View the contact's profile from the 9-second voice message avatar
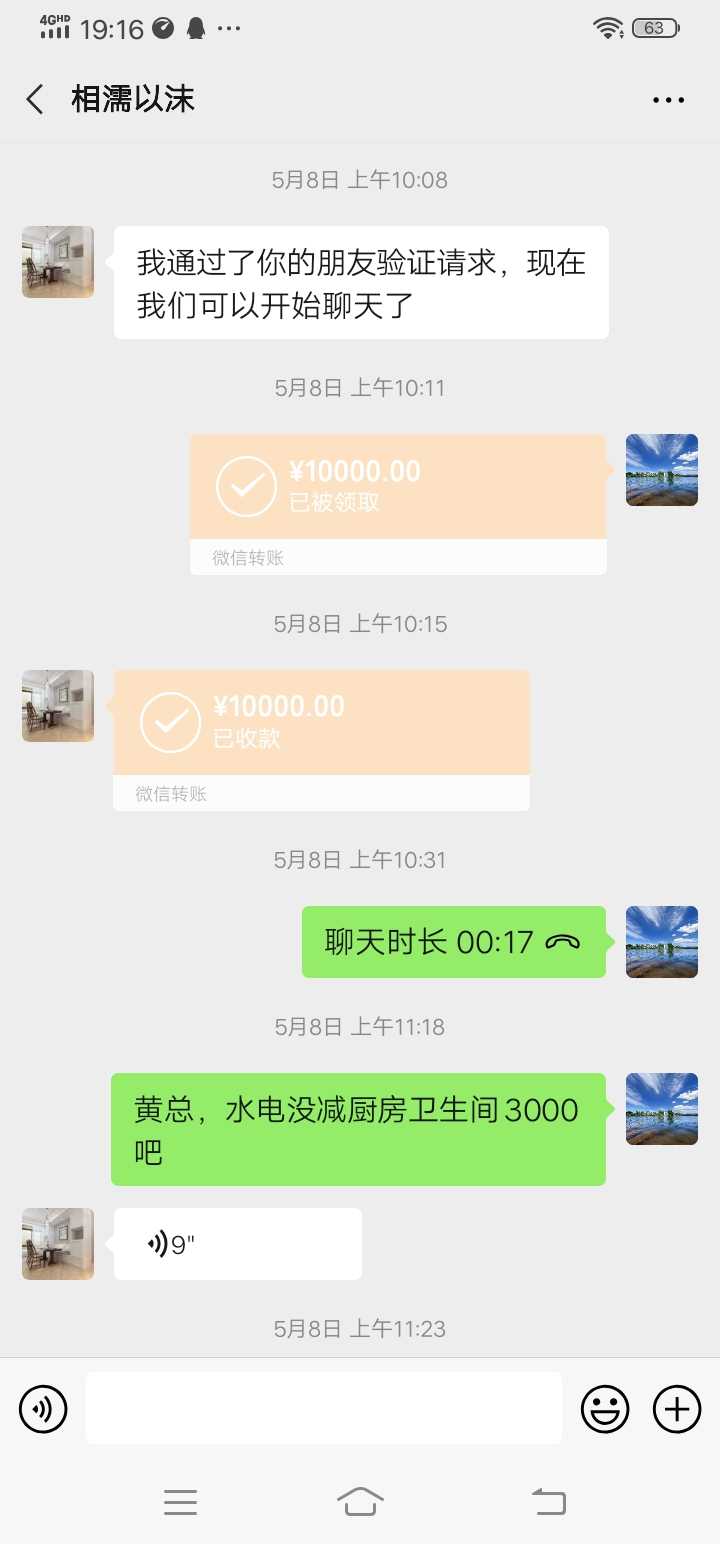This screenshot has height=1544, width=720. [58, 1244]
